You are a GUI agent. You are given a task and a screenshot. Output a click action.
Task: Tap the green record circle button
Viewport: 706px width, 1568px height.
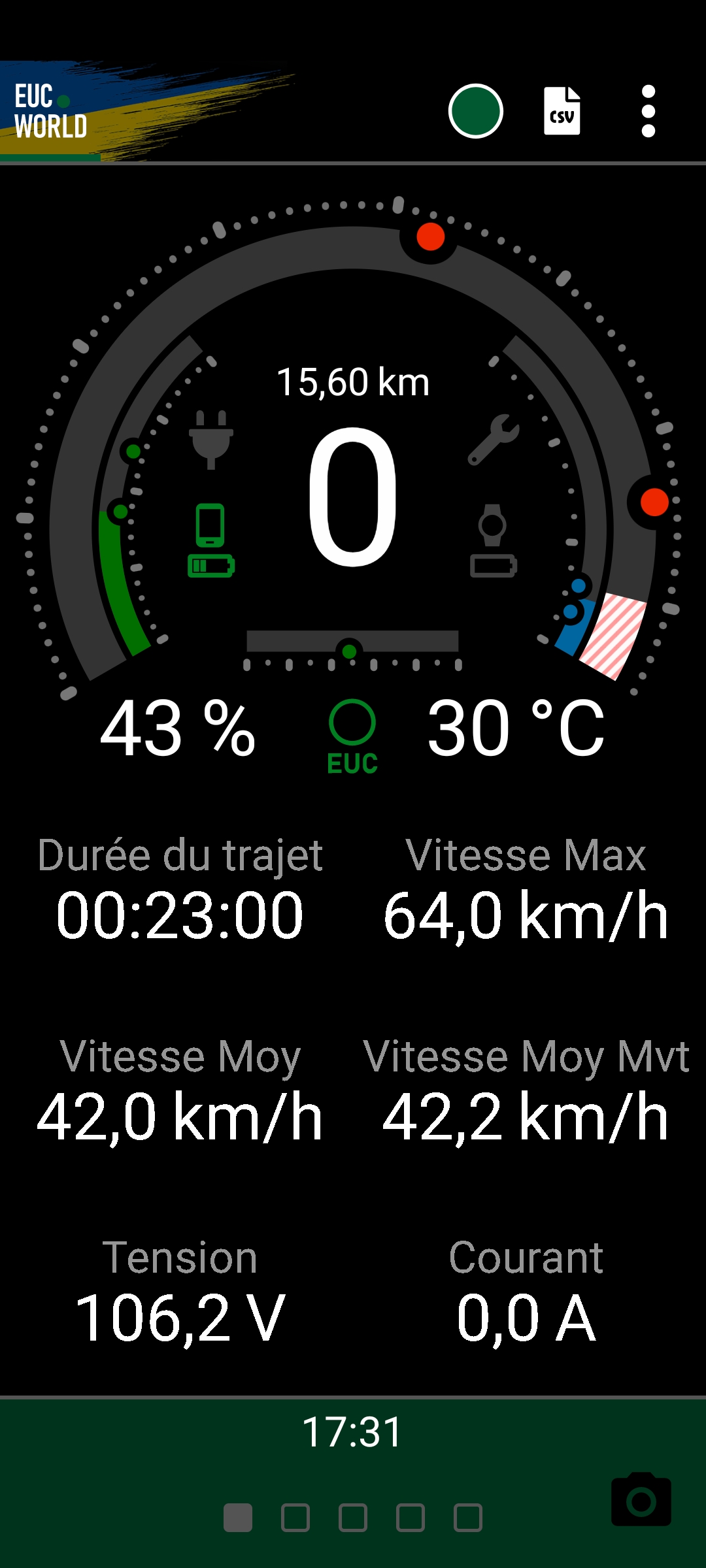pos(475,111)
